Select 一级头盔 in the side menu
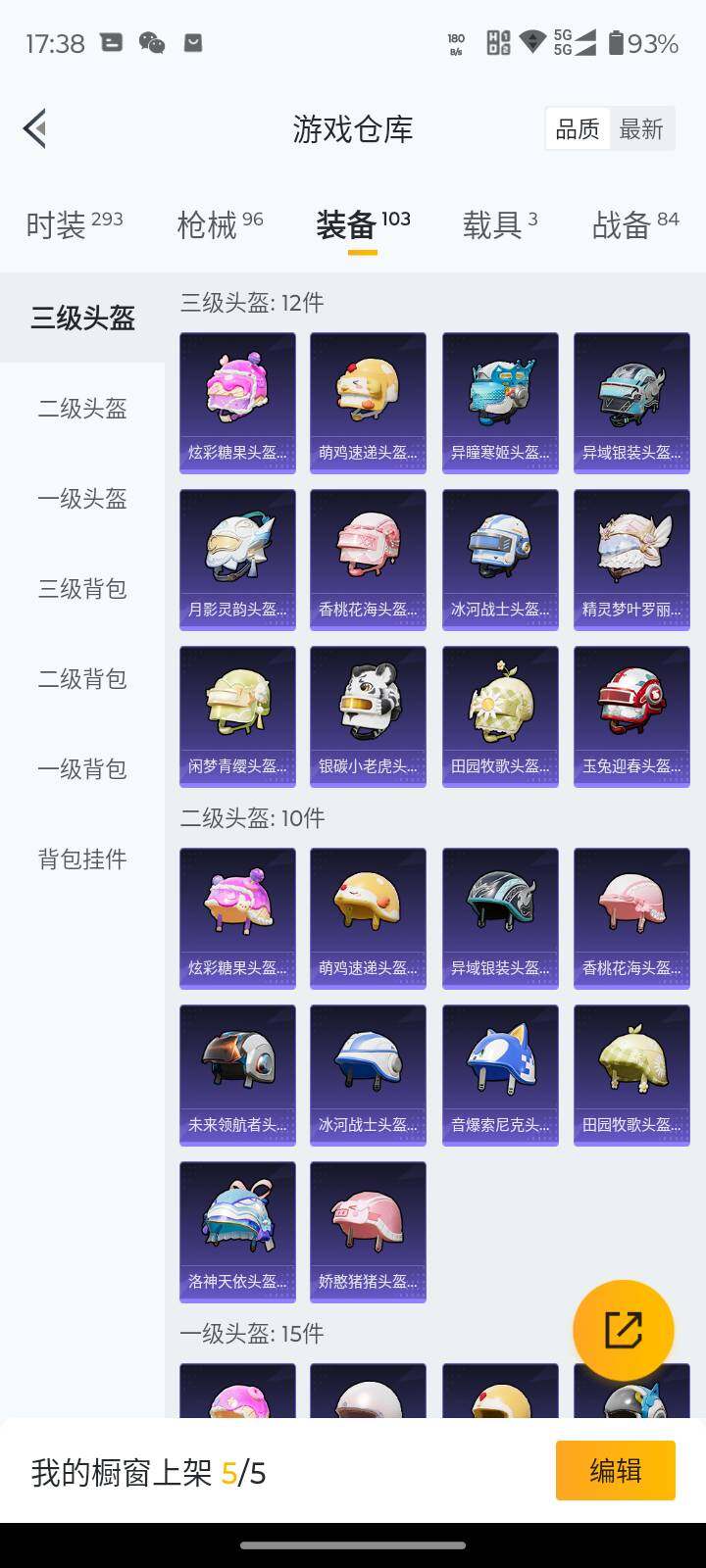706x1568 pixels. 82,499
